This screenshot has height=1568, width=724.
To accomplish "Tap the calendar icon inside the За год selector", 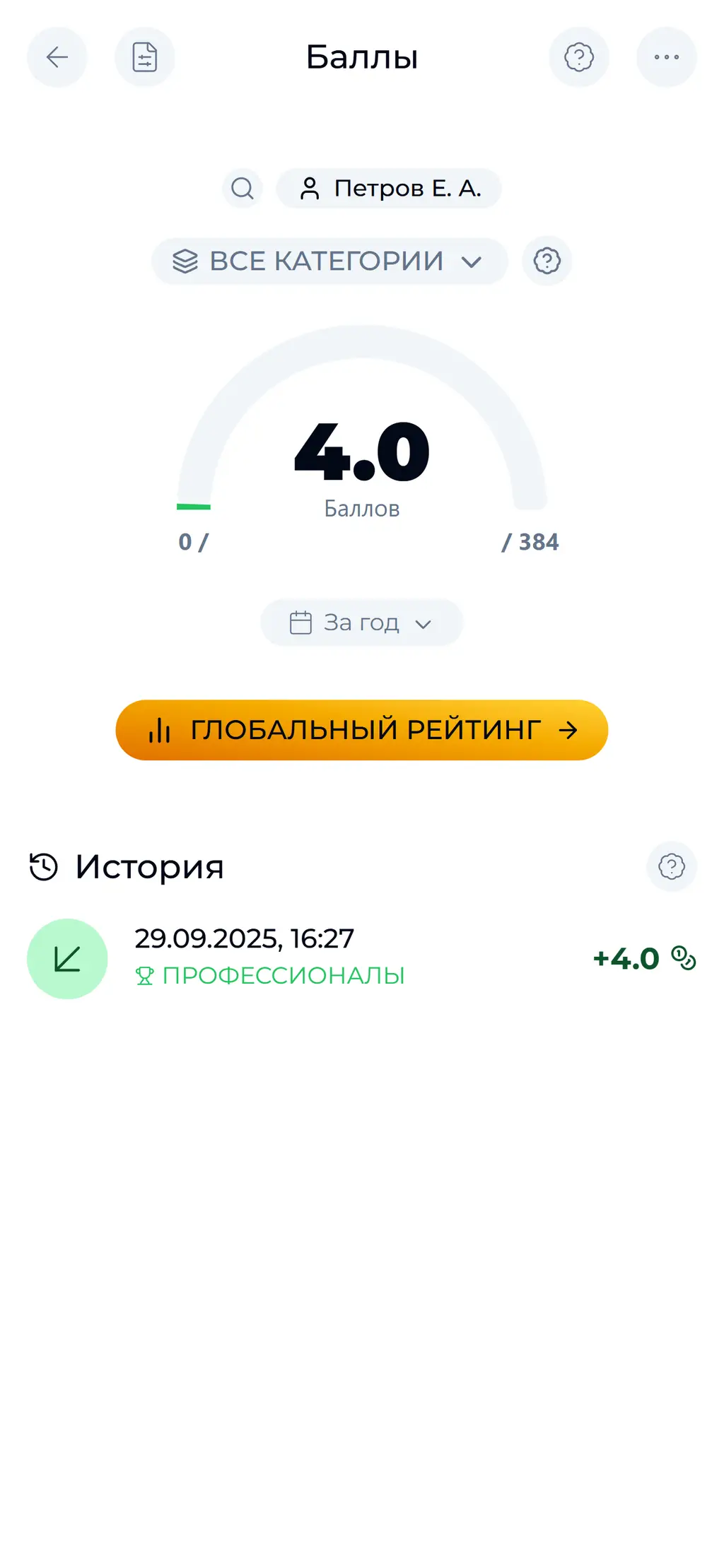I will [x=300, y=623].
